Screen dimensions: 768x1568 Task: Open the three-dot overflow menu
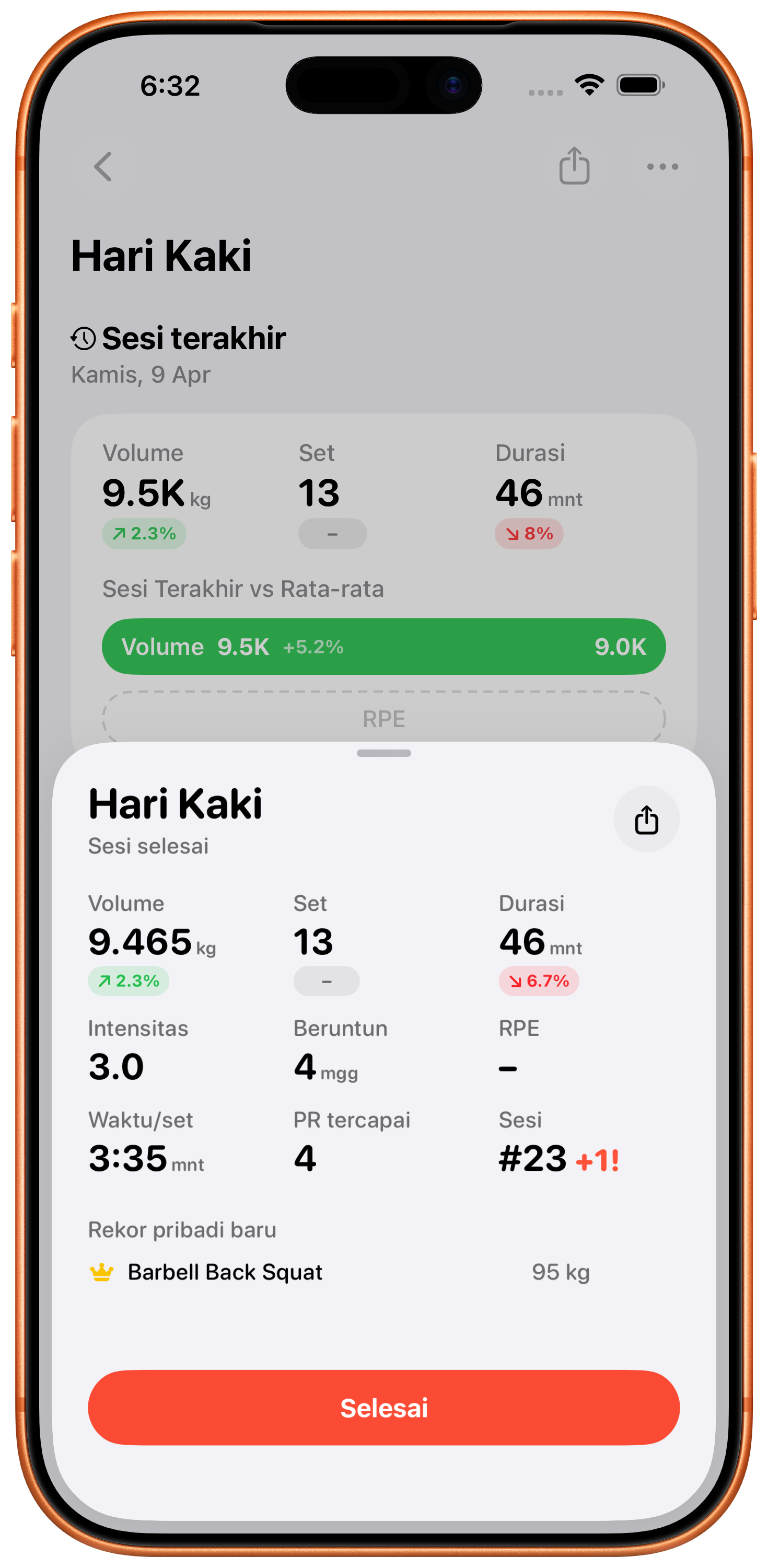coord(662,166)
